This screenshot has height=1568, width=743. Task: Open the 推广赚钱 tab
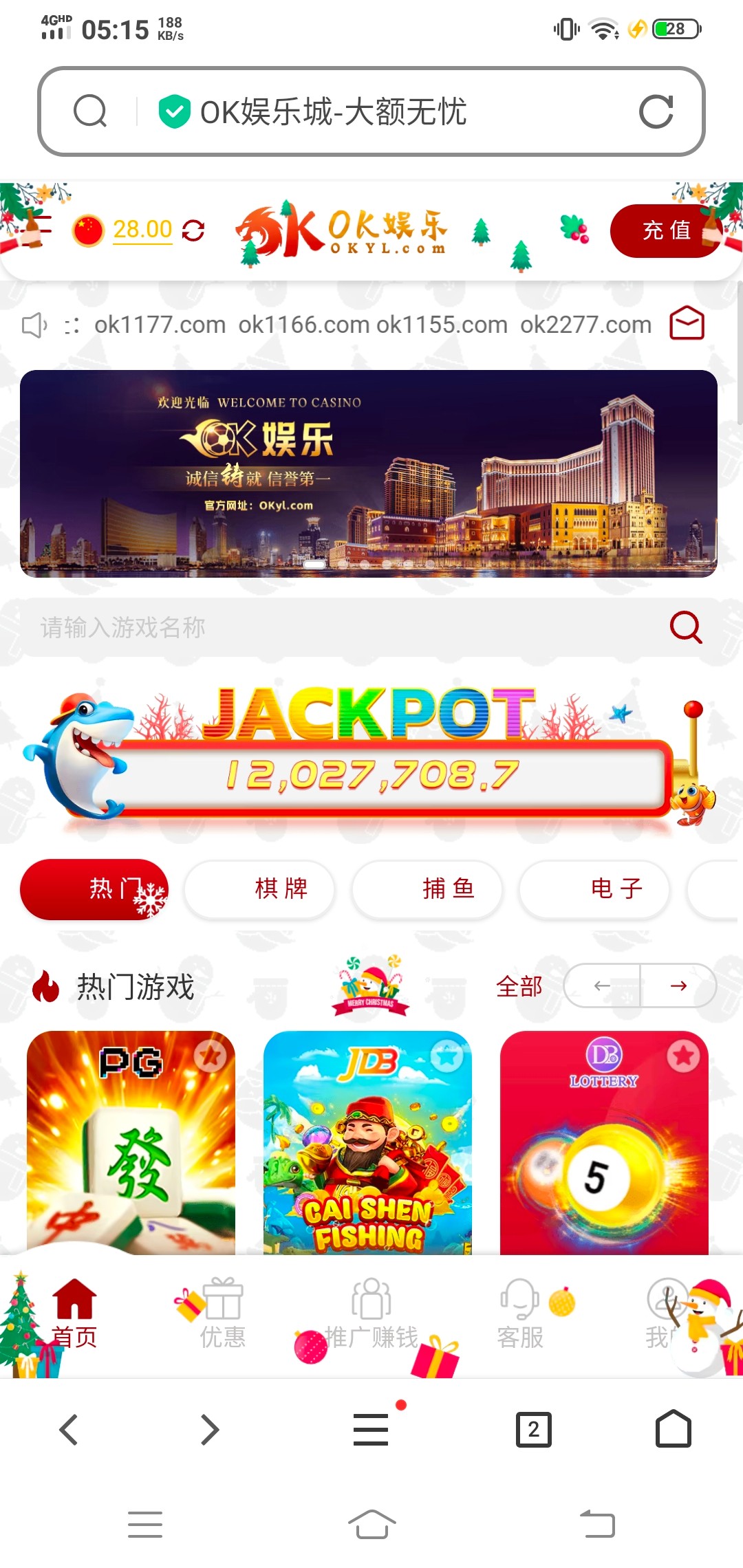(x=371, y=1314)
